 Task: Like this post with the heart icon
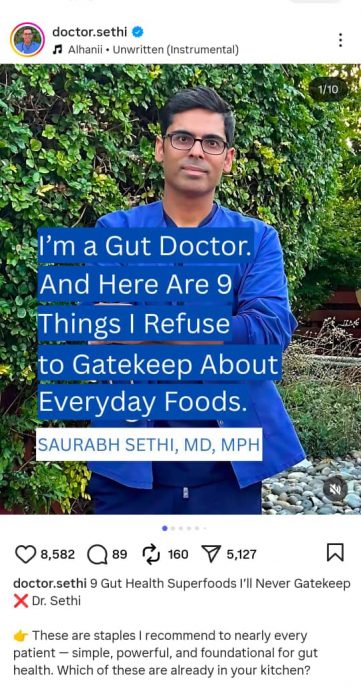[26, 554]
